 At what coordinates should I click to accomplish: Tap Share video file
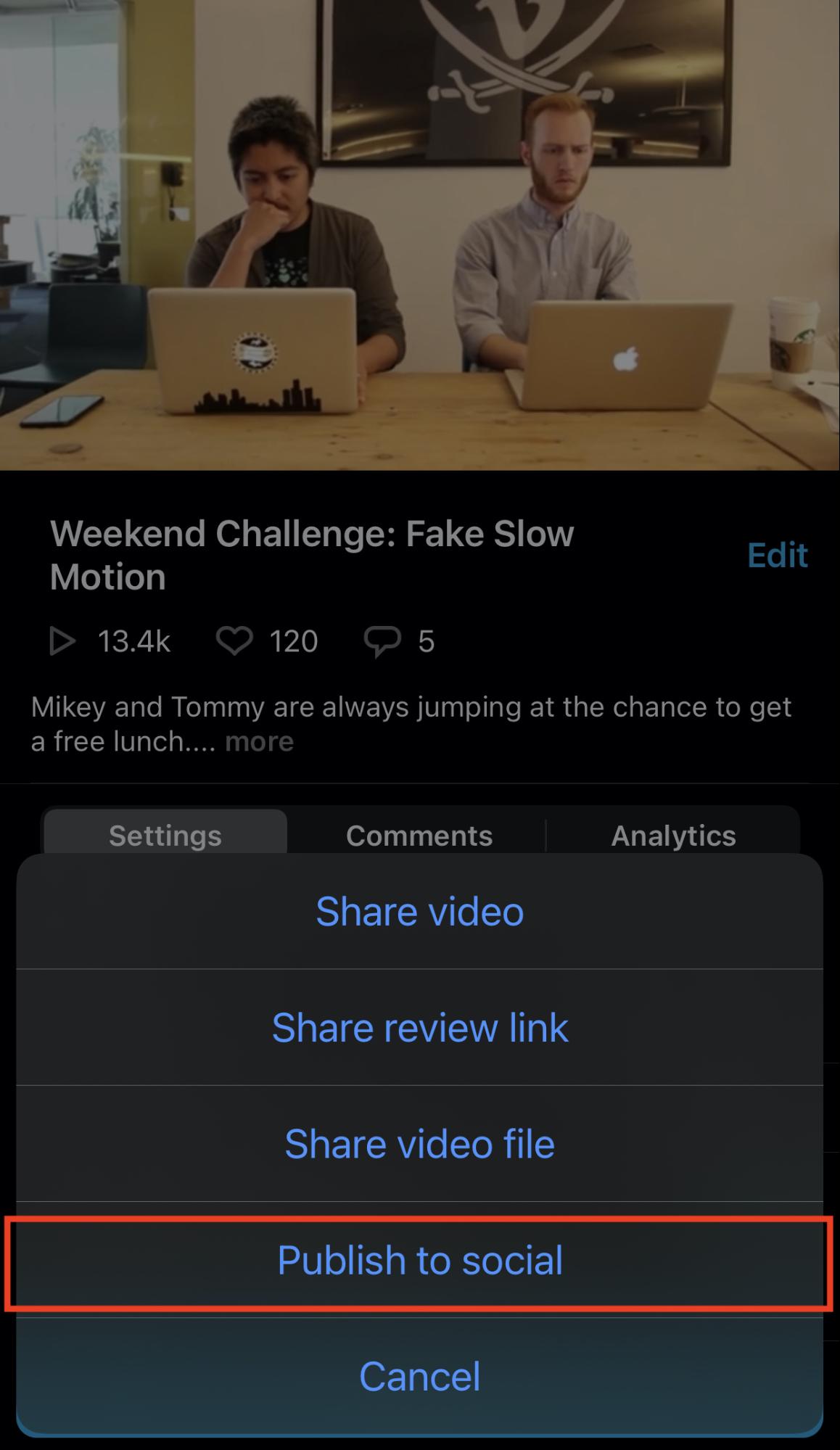coord(419,1144)
